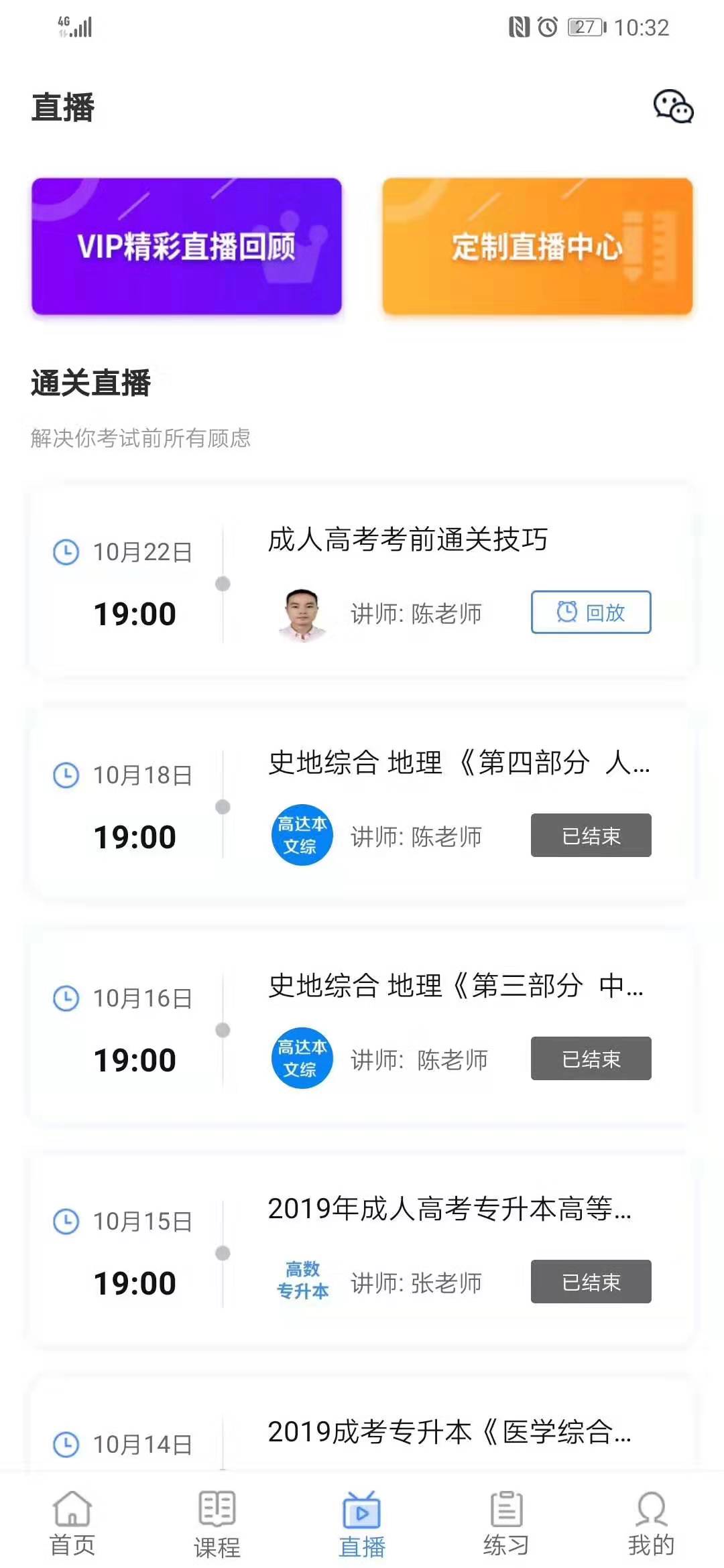Switch to the 课程 tab

click(217, 1524)
